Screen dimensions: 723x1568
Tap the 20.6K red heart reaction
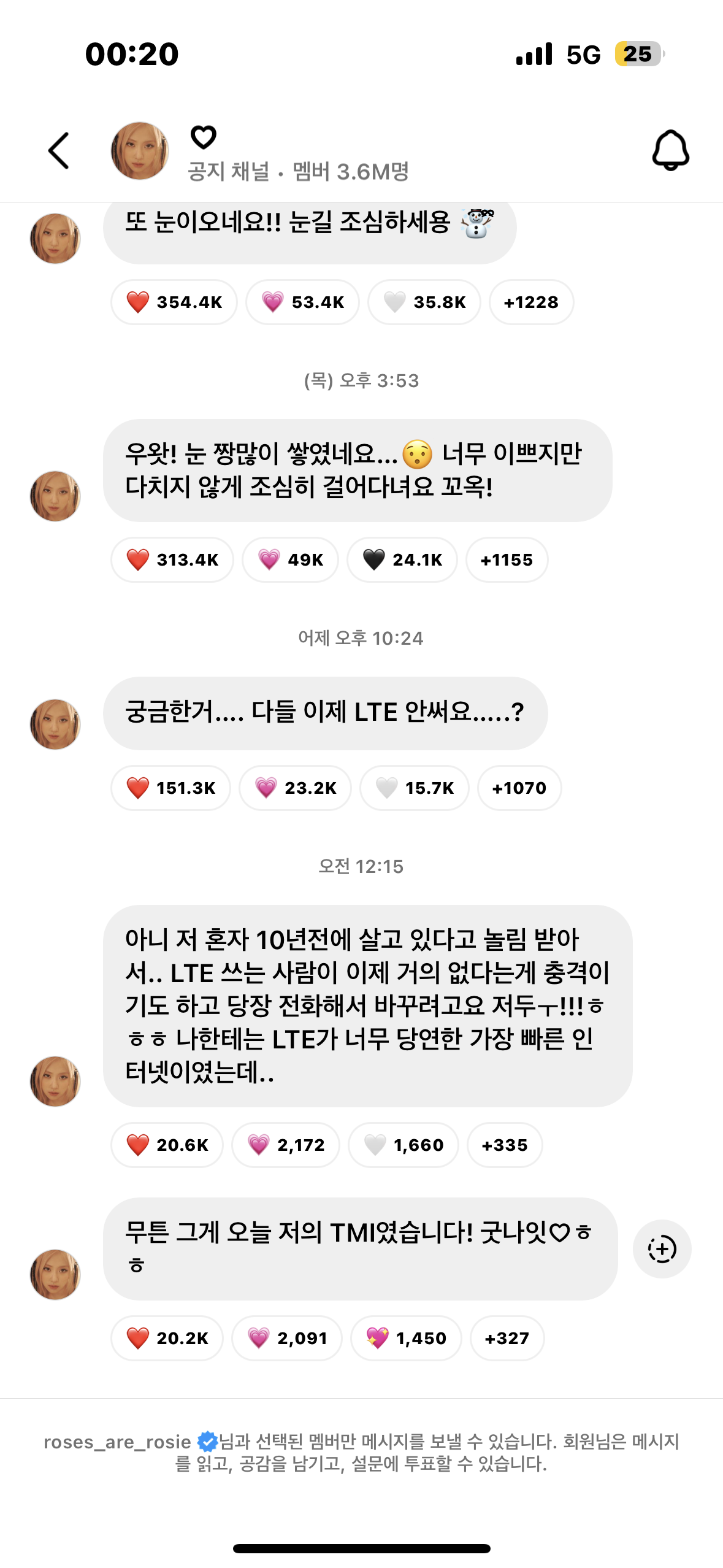[x=167, y=1145]
